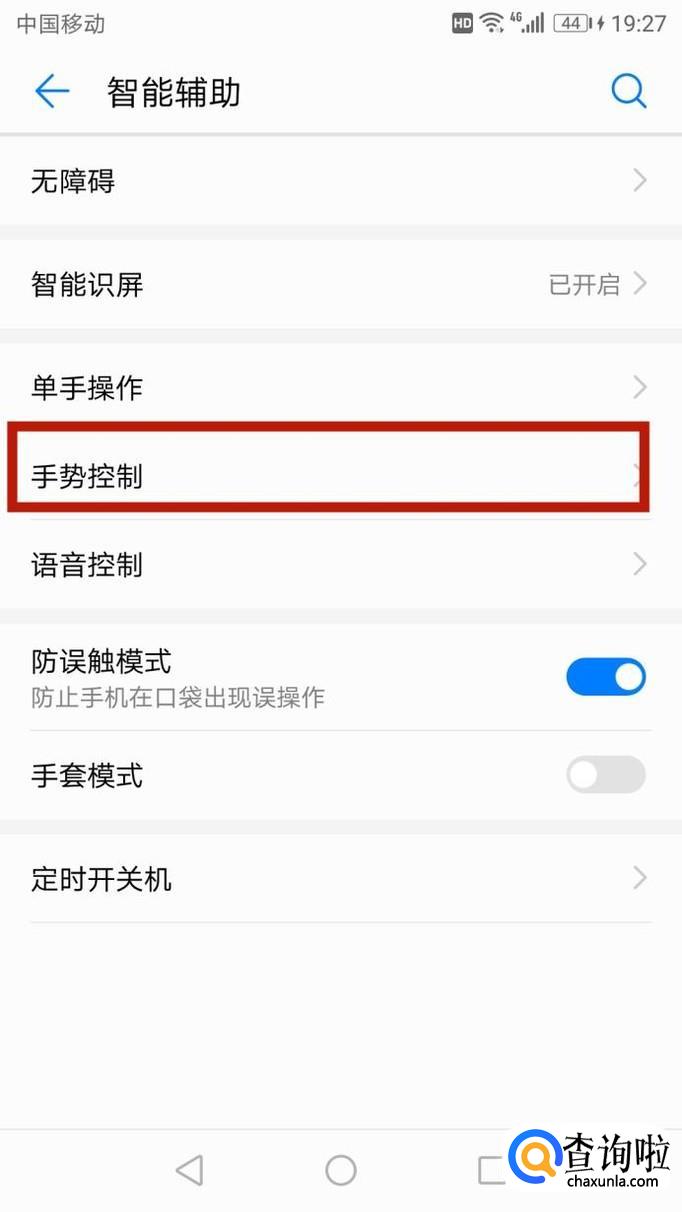Open 定时开关机 settings

pos(341,879)
